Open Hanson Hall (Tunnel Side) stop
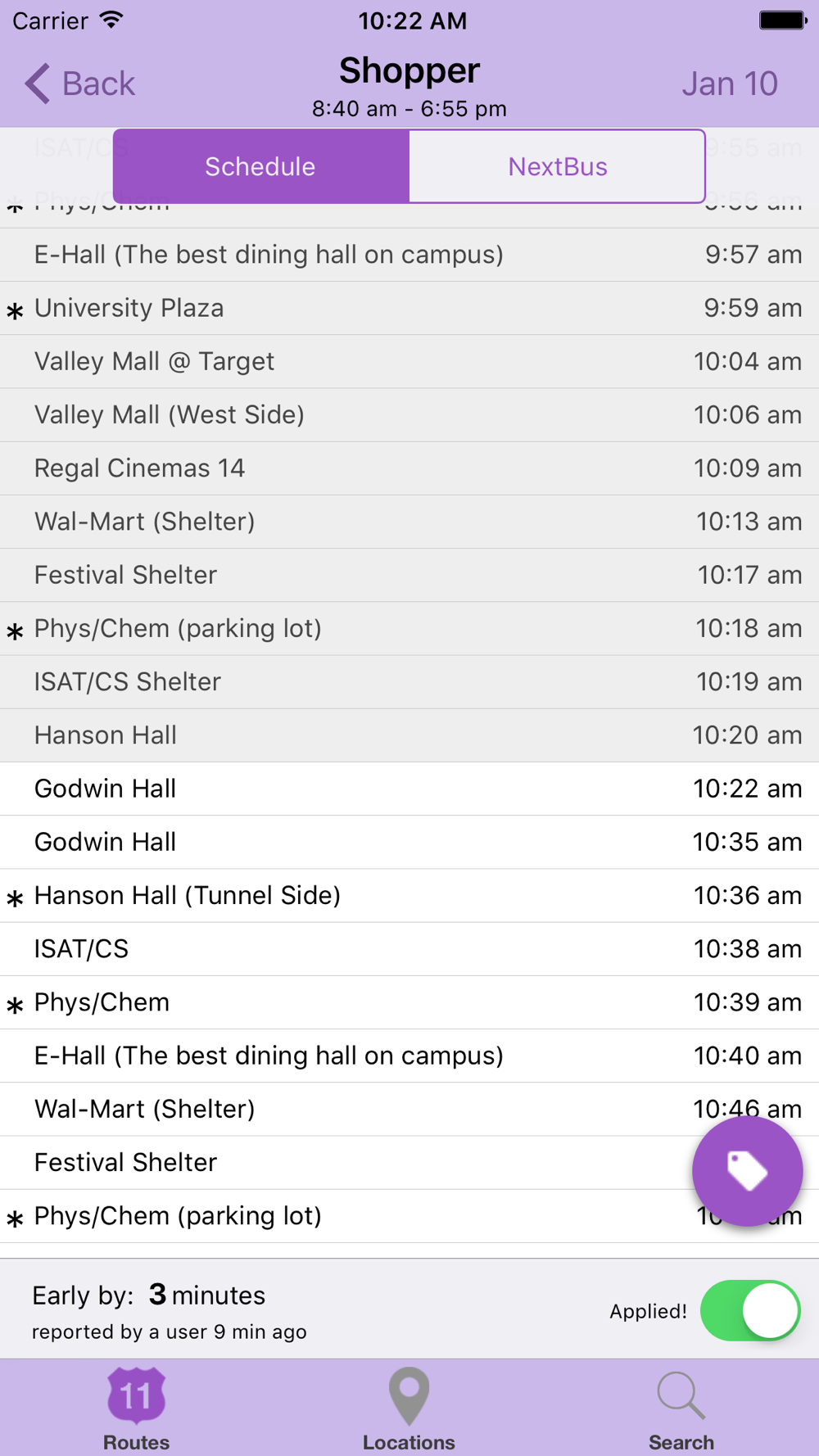Screen dimensions: 819x1456 tap(409, 895)
